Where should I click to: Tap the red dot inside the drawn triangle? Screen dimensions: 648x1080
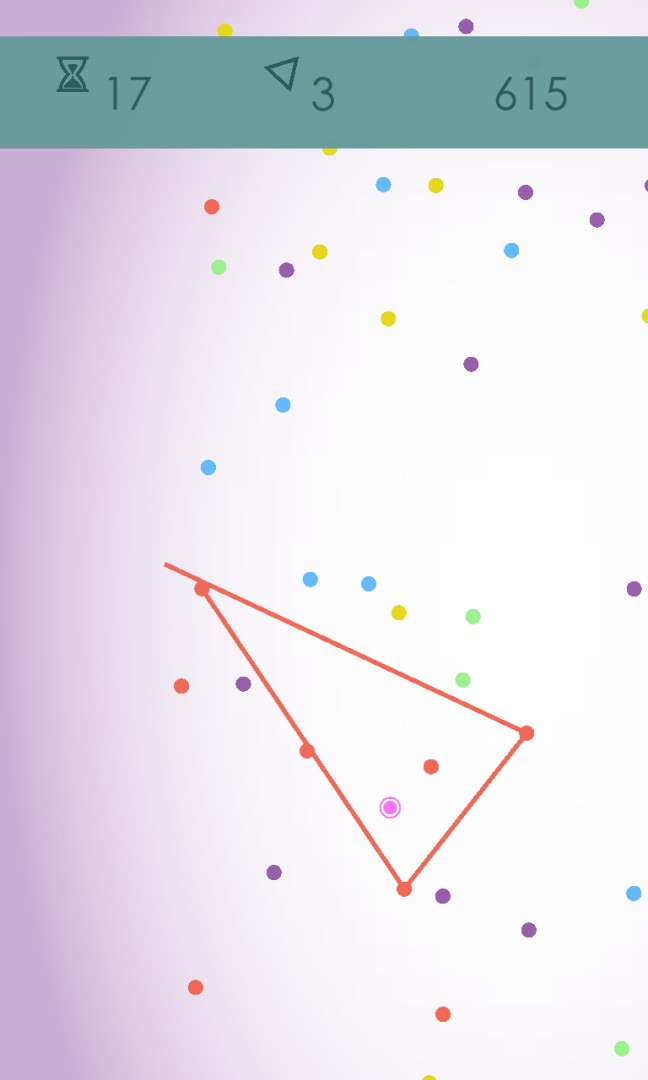431,767
